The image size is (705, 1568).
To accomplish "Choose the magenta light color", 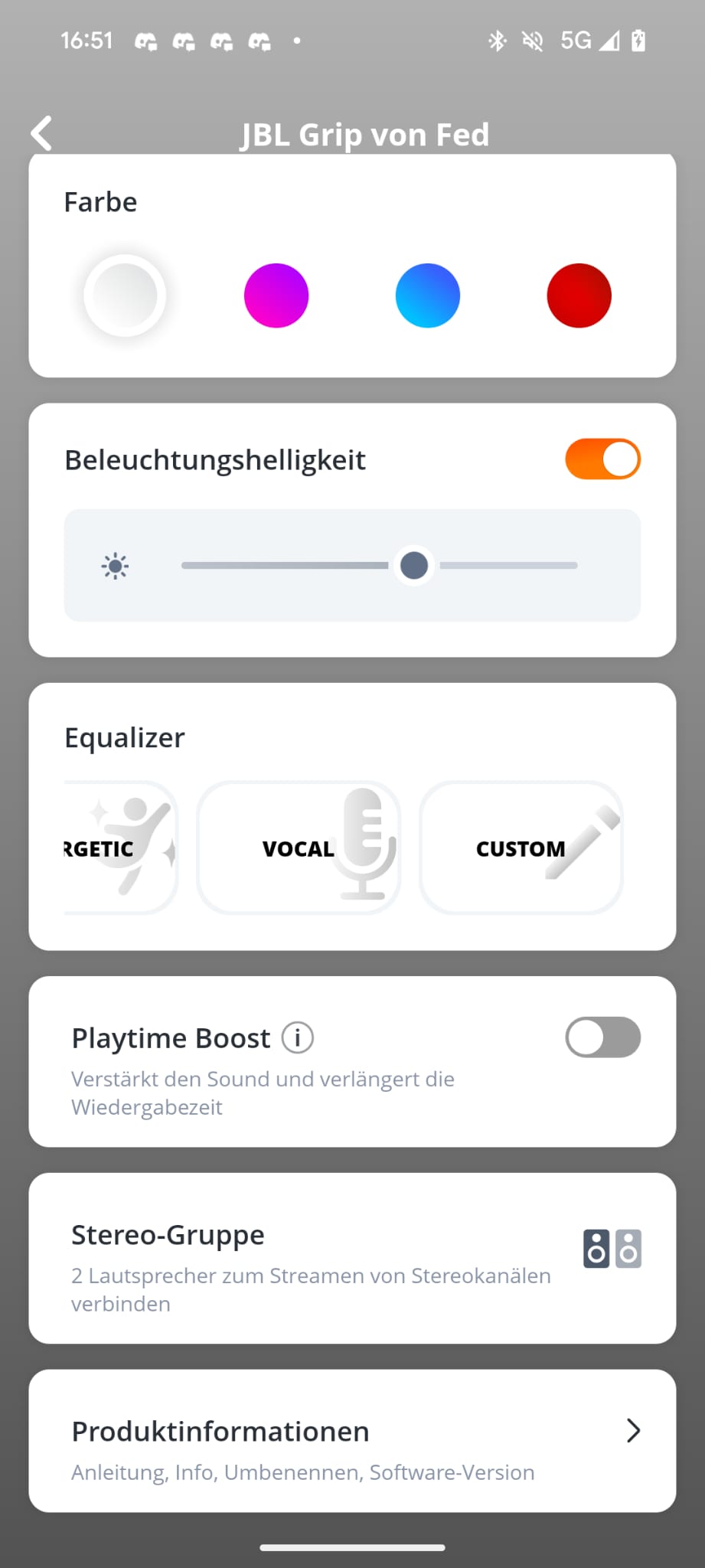I will (x=276, y=296).
